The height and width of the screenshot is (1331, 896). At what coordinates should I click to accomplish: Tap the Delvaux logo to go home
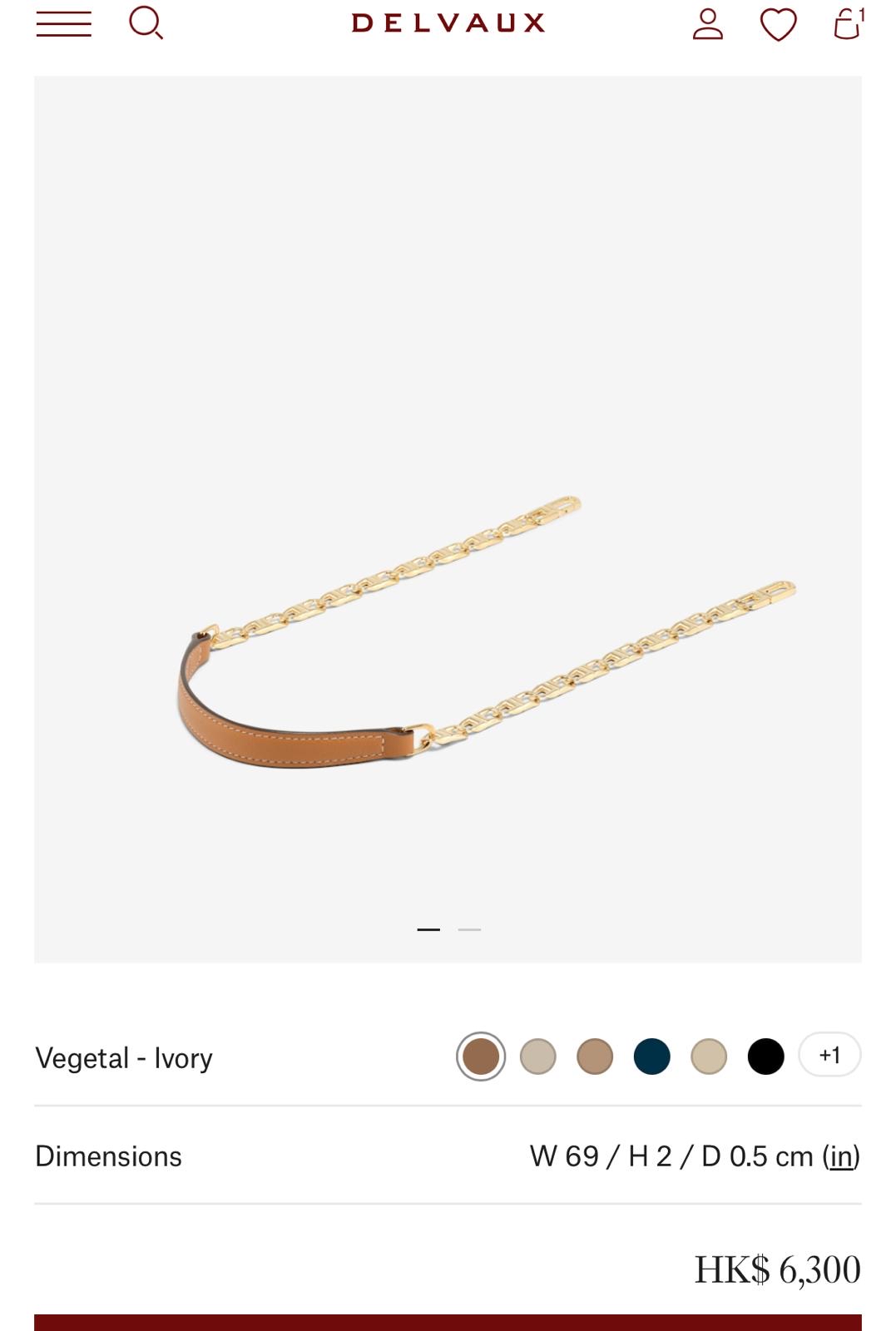tap(448, 22)
